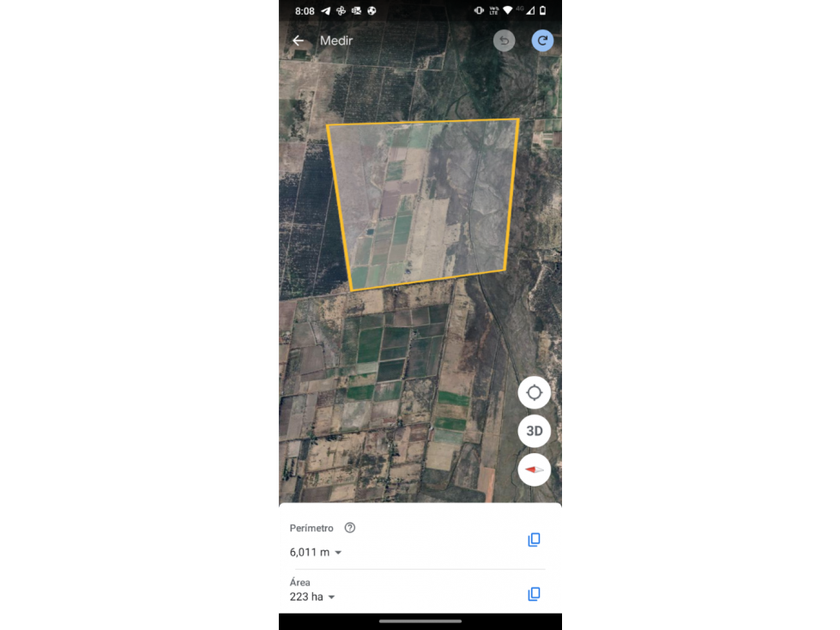Tap the compass to reset north
Image resolution: width=840 pixels, height=630 pixels.
[534, 470]
